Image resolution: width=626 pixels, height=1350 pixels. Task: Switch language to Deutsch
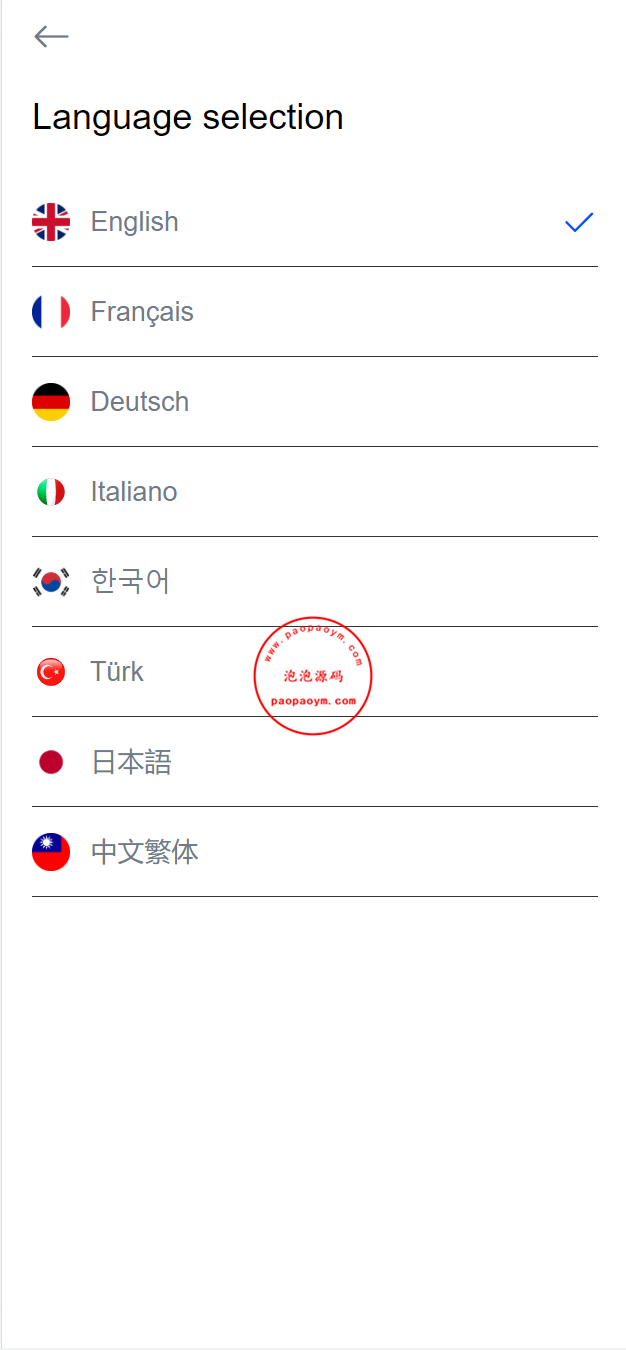[315, 402]
